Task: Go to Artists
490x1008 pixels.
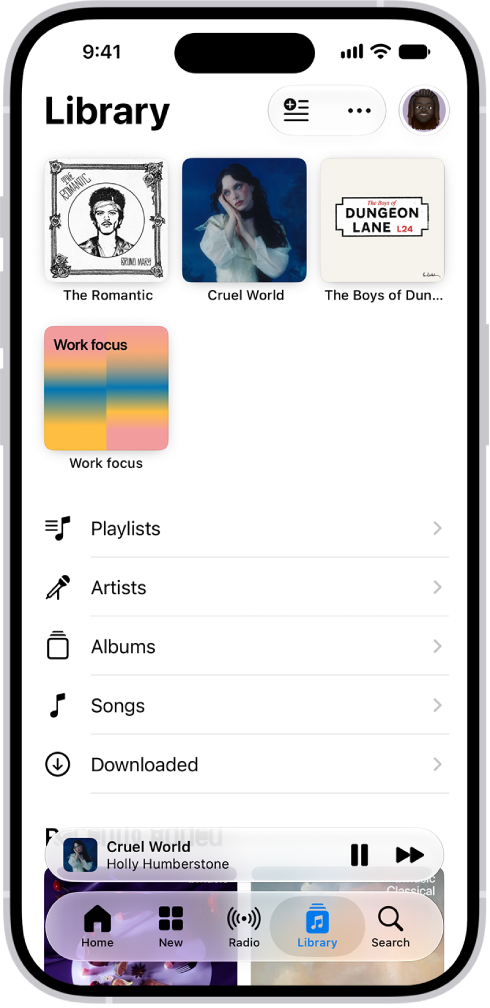Action: click(246, 588)
